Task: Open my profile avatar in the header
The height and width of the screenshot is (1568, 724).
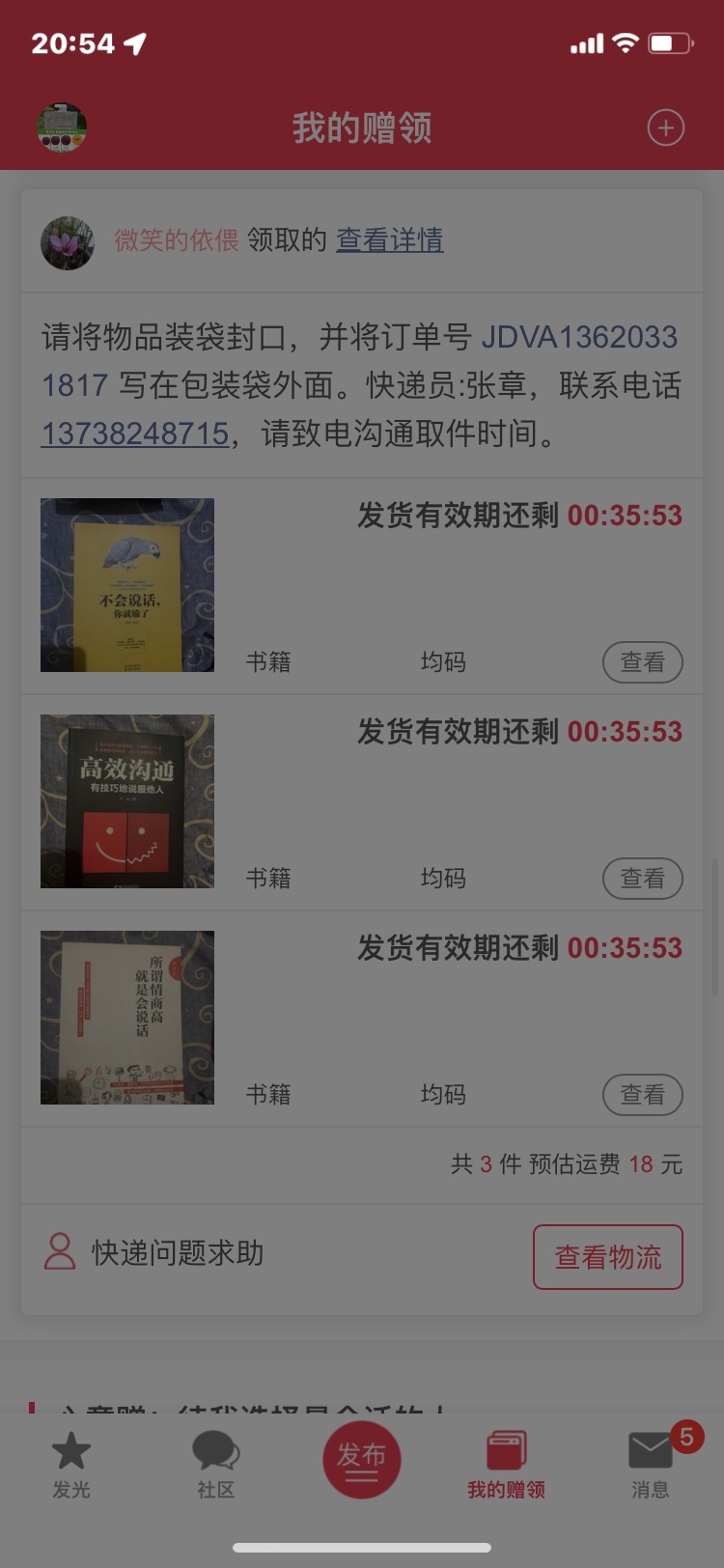Action: pyautogui.click(x=62, y=127)
